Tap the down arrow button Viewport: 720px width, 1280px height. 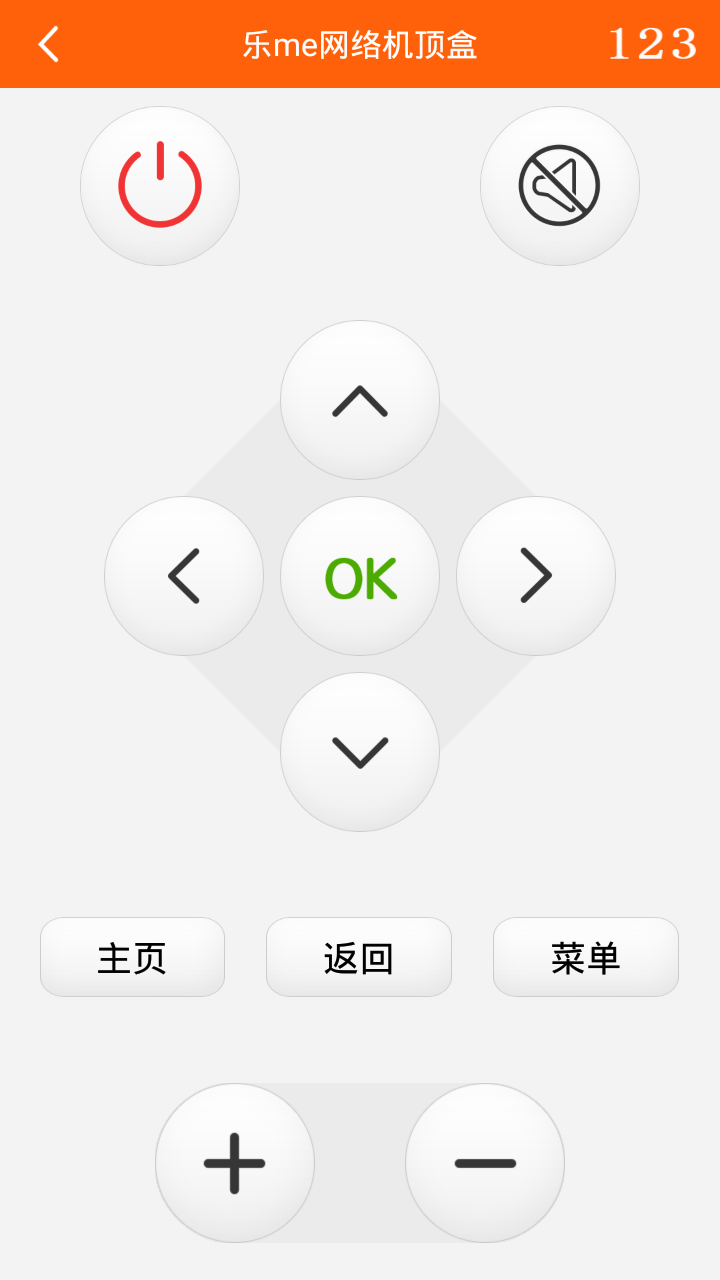coord(360,752)
